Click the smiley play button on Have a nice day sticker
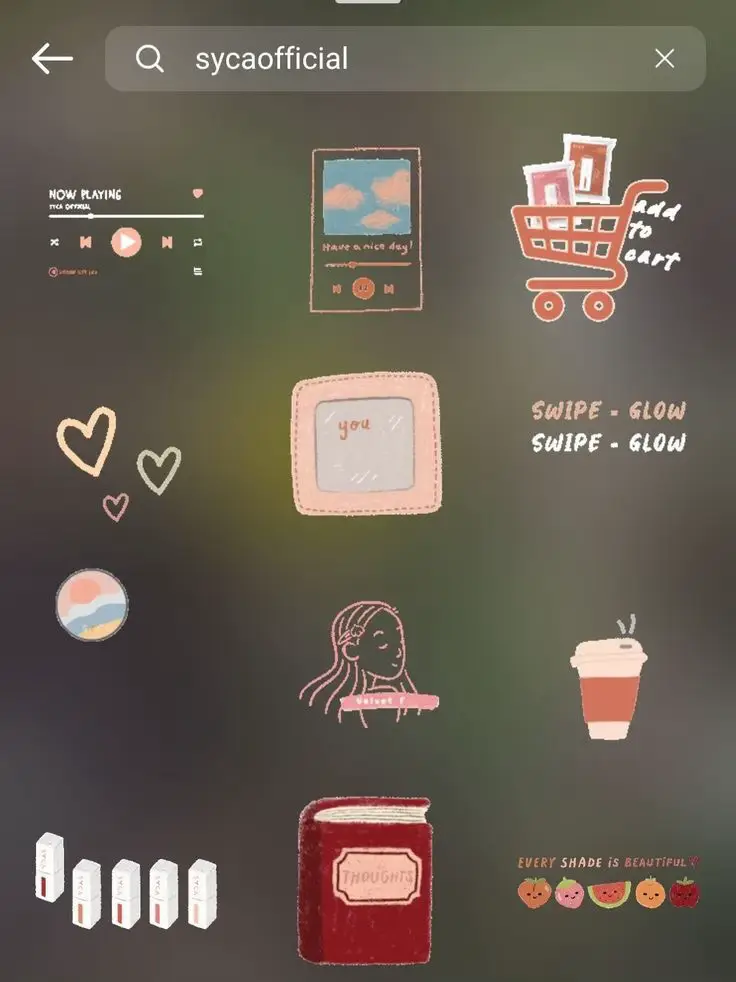Viewport: 736px width, 982px height. pyautogui.click(x=363, y=288)
